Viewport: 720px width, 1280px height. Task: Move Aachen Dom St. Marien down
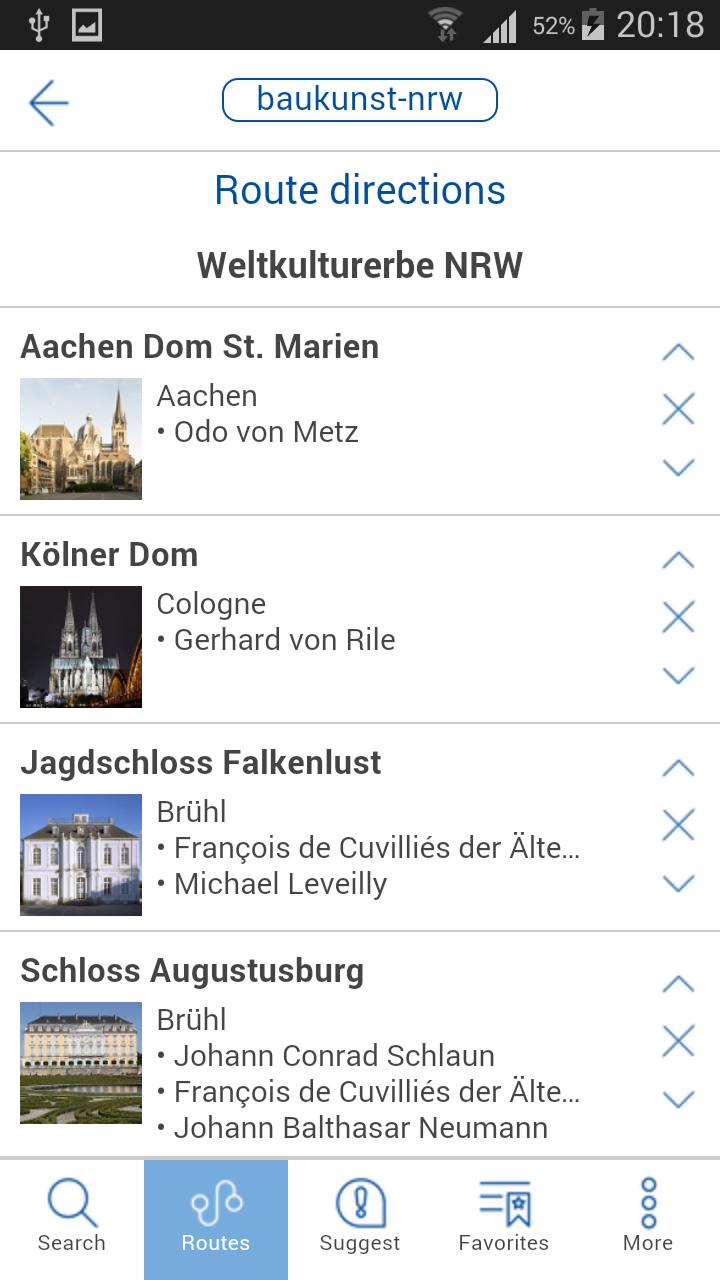point(678,466)
